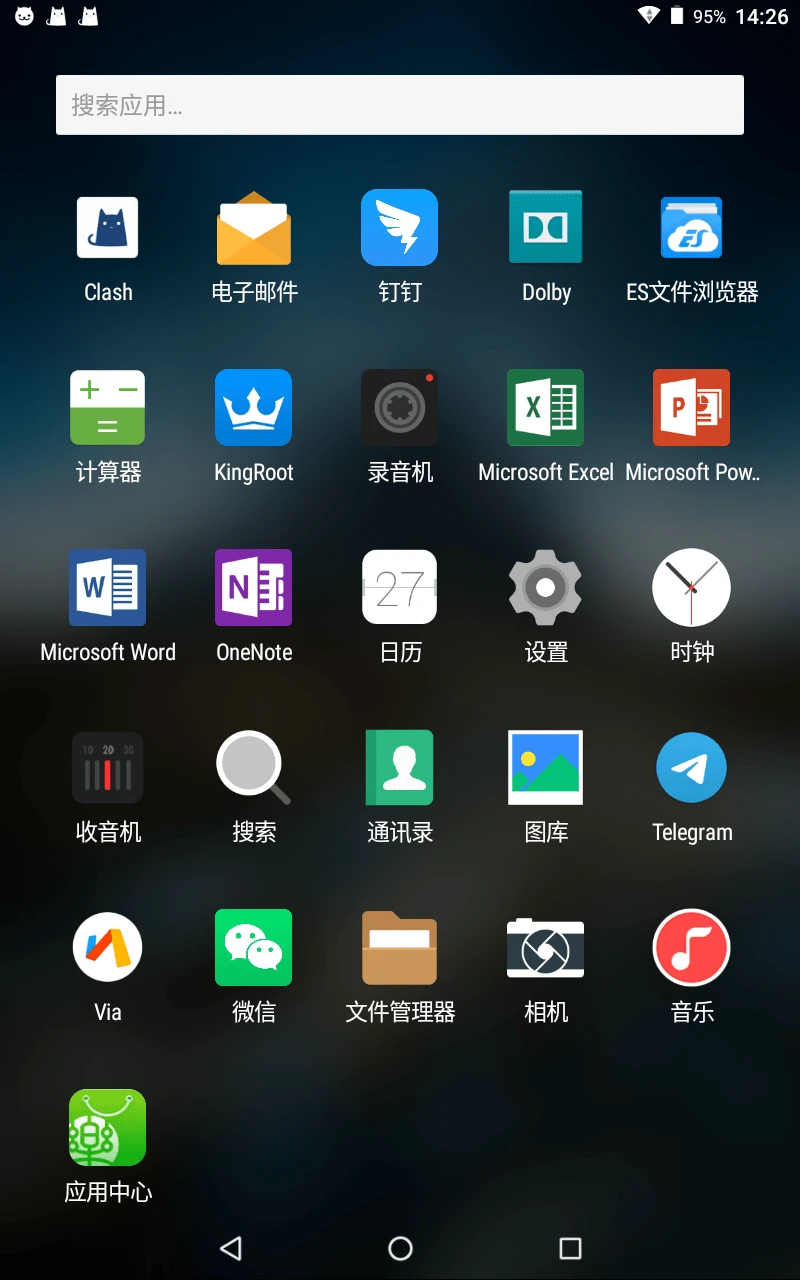The image size is (800, 1280).
Task: Launch Telegram
Action: (x=692, y=768)
